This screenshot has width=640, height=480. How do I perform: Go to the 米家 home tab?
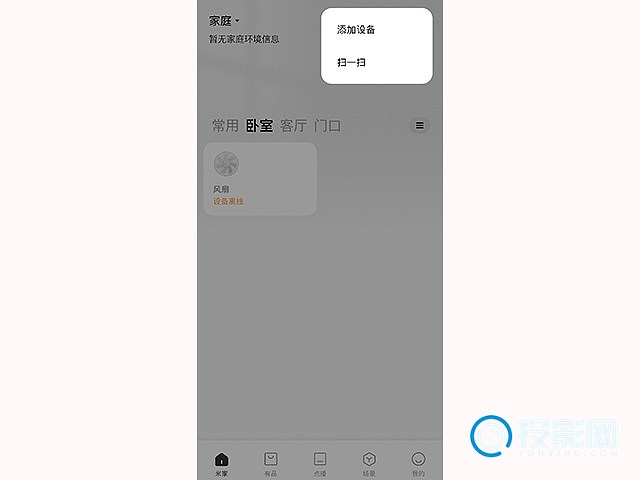tap(222, 463)
